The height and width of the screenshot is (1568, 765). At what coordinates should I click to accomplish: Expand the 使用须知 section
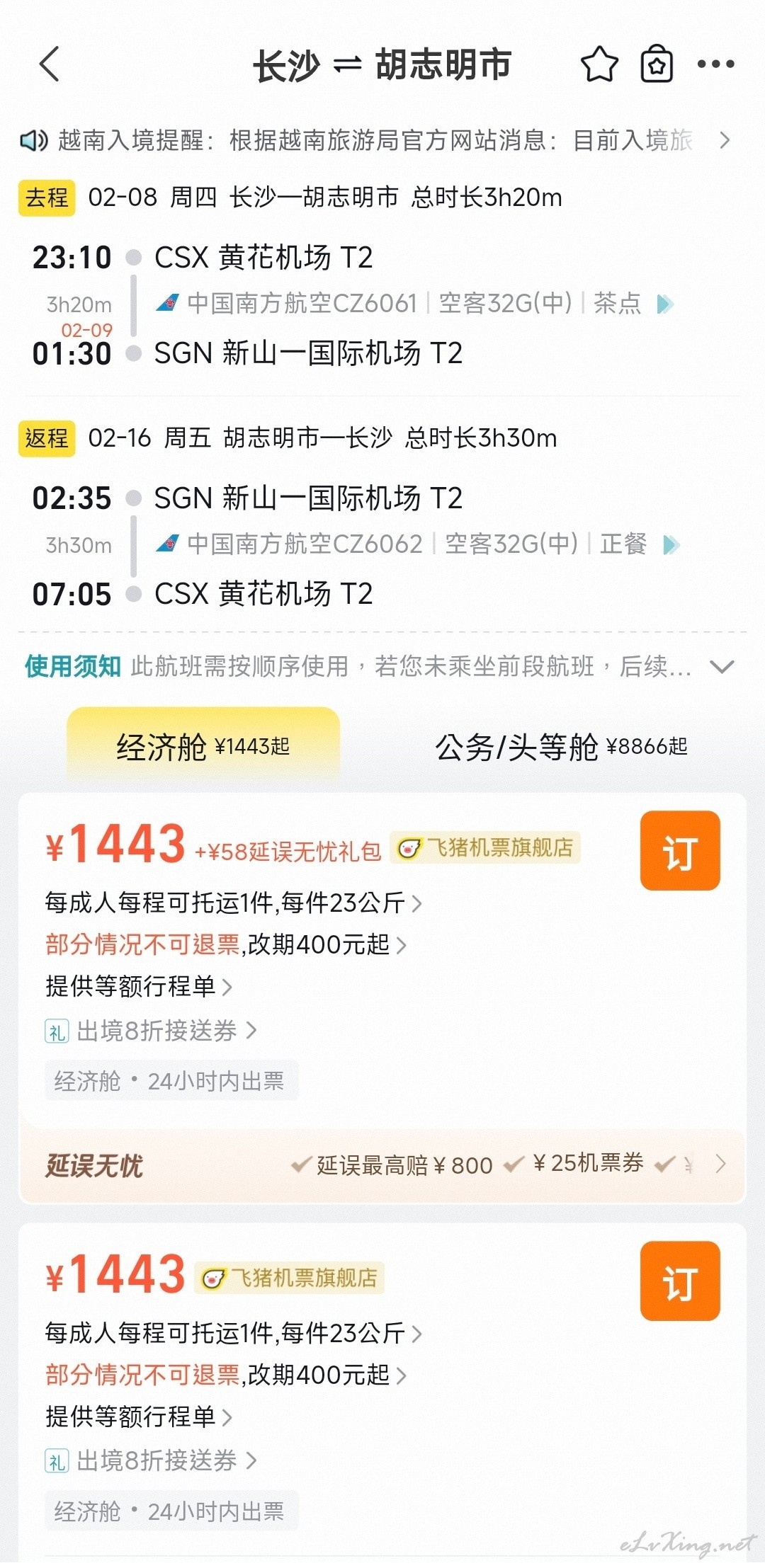(380, 666)
